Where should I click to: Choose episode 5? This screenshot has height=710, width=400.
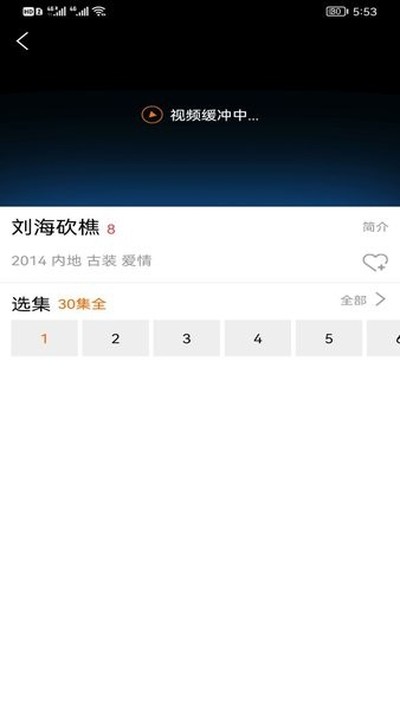tap(329, 338)
